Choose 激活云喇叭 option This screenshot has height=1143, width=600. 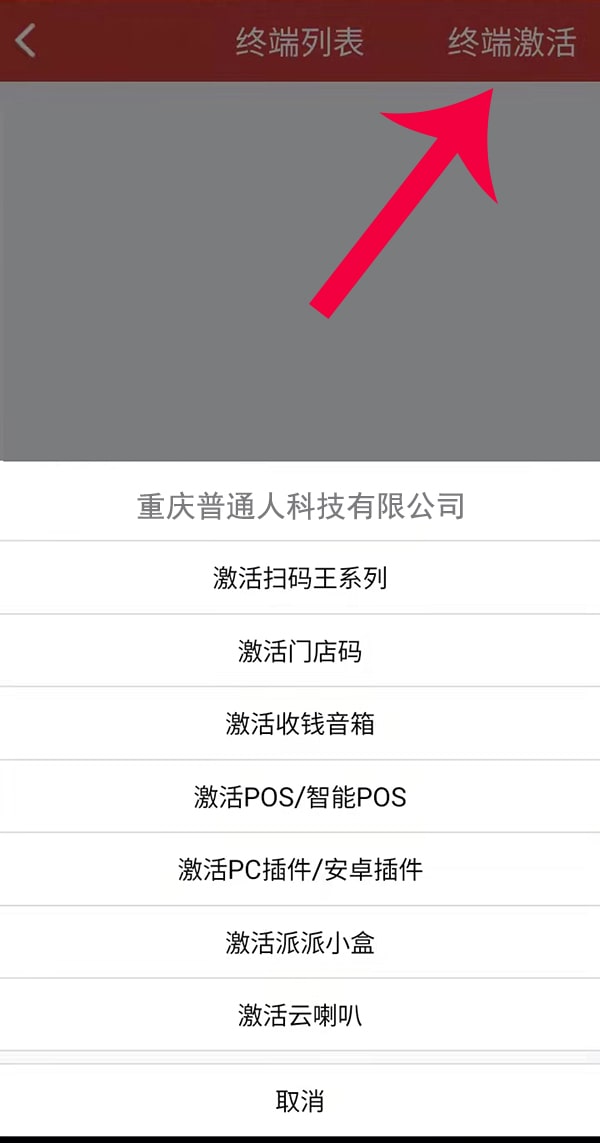click(300, 1015)
